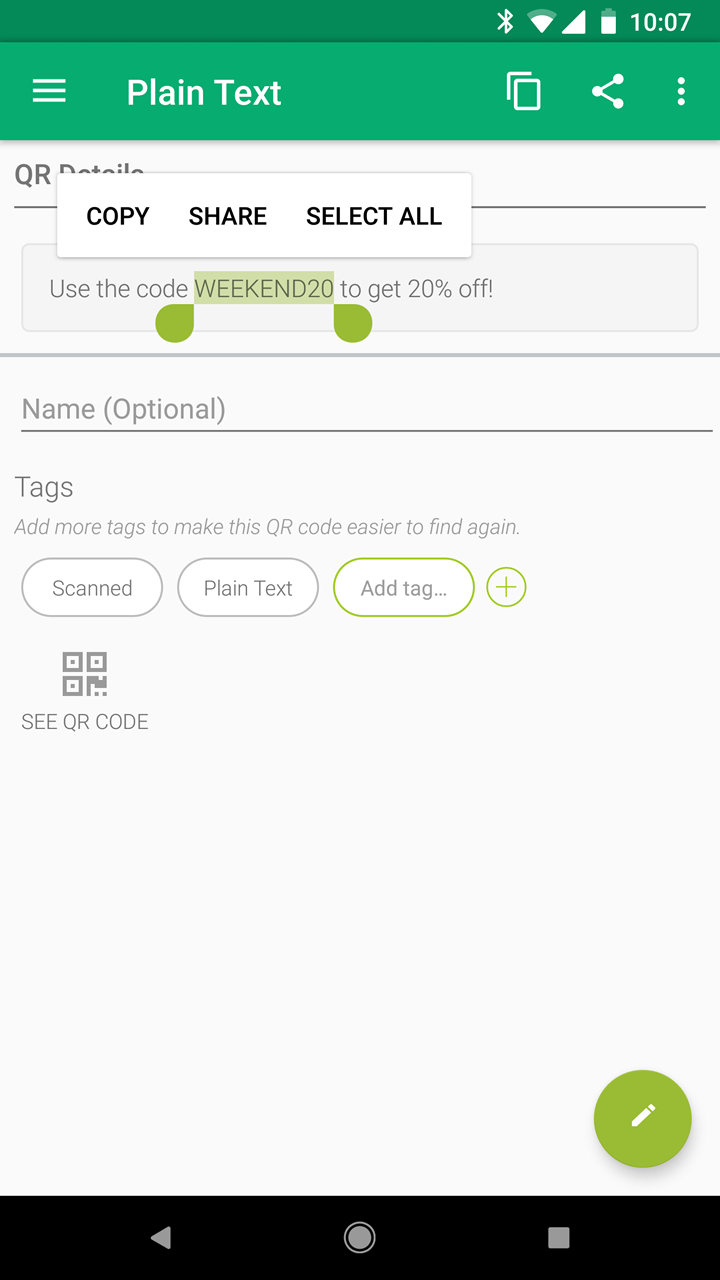Tap the Plain Text tag chip
The height and width of the screenshot is (1280, 720).
pyautogui.click(x=248, y=588)
